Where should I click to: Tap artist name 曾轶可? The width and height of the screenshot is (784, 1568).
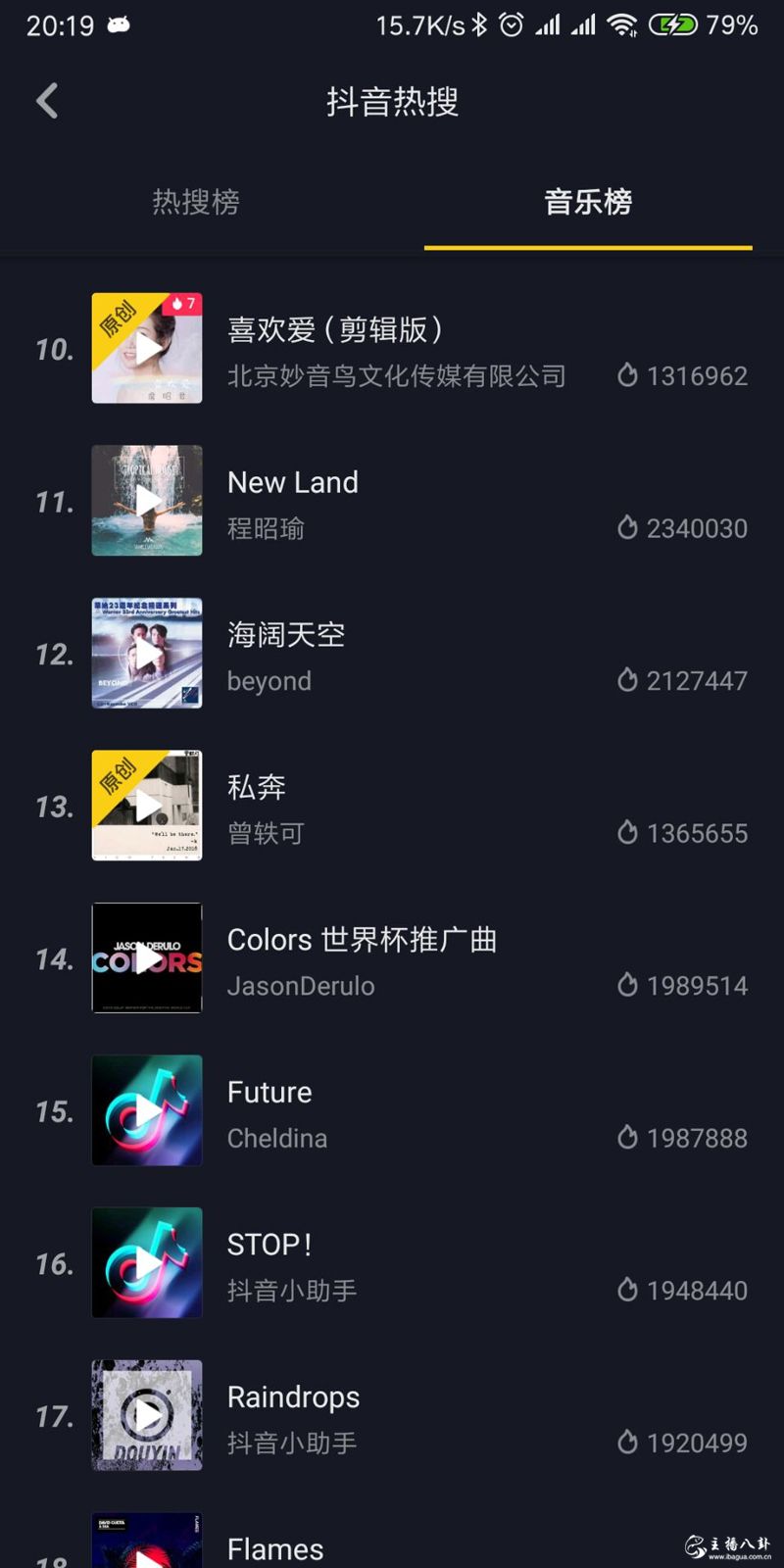click(265, 833)
